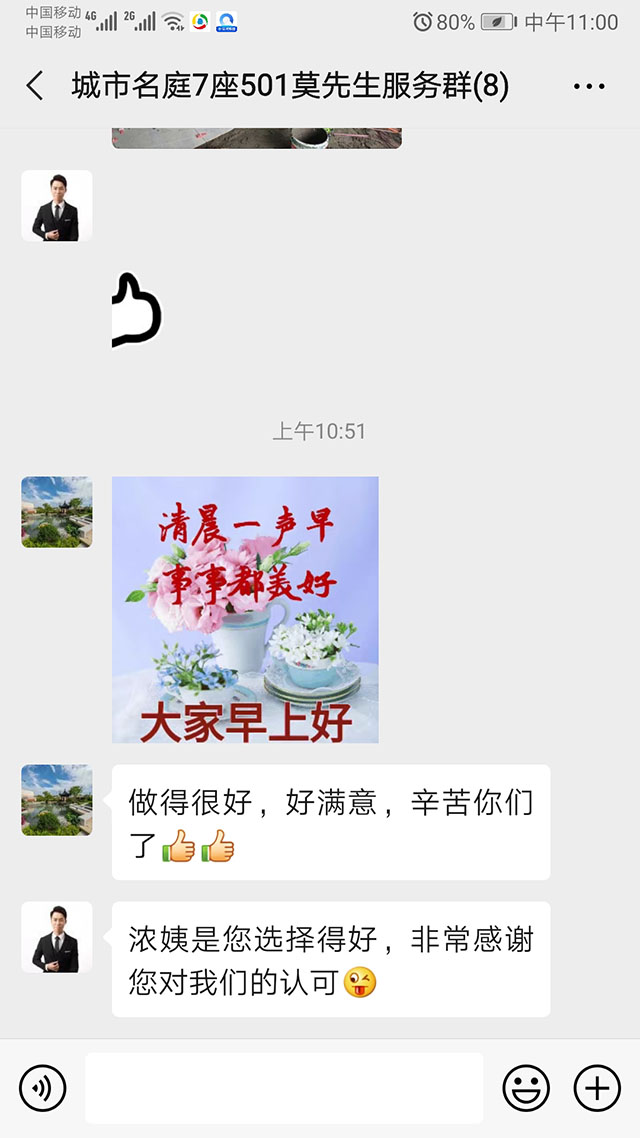Tap the message text field
The height and width of the screenshot is (1138, 640).
tap(284, 1088)
